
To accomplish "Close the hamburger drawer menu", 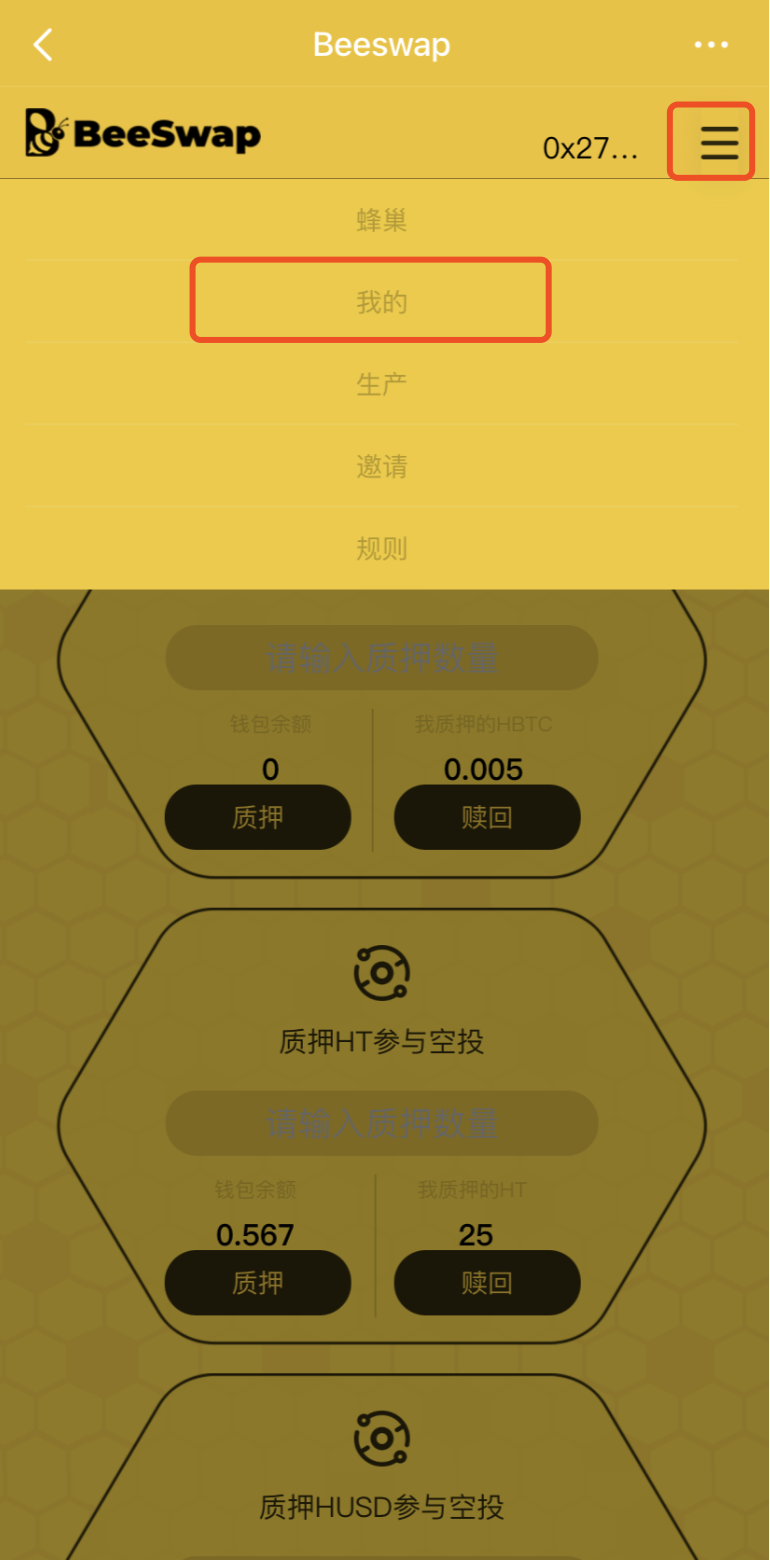I will click(x=718, y=142).
